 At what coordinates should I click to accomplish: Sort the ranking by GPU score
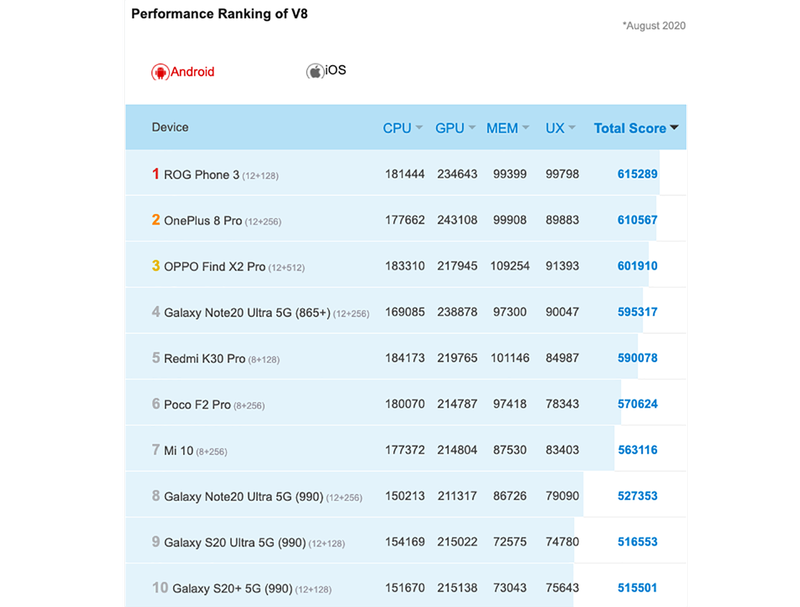(x=455, y=128)
